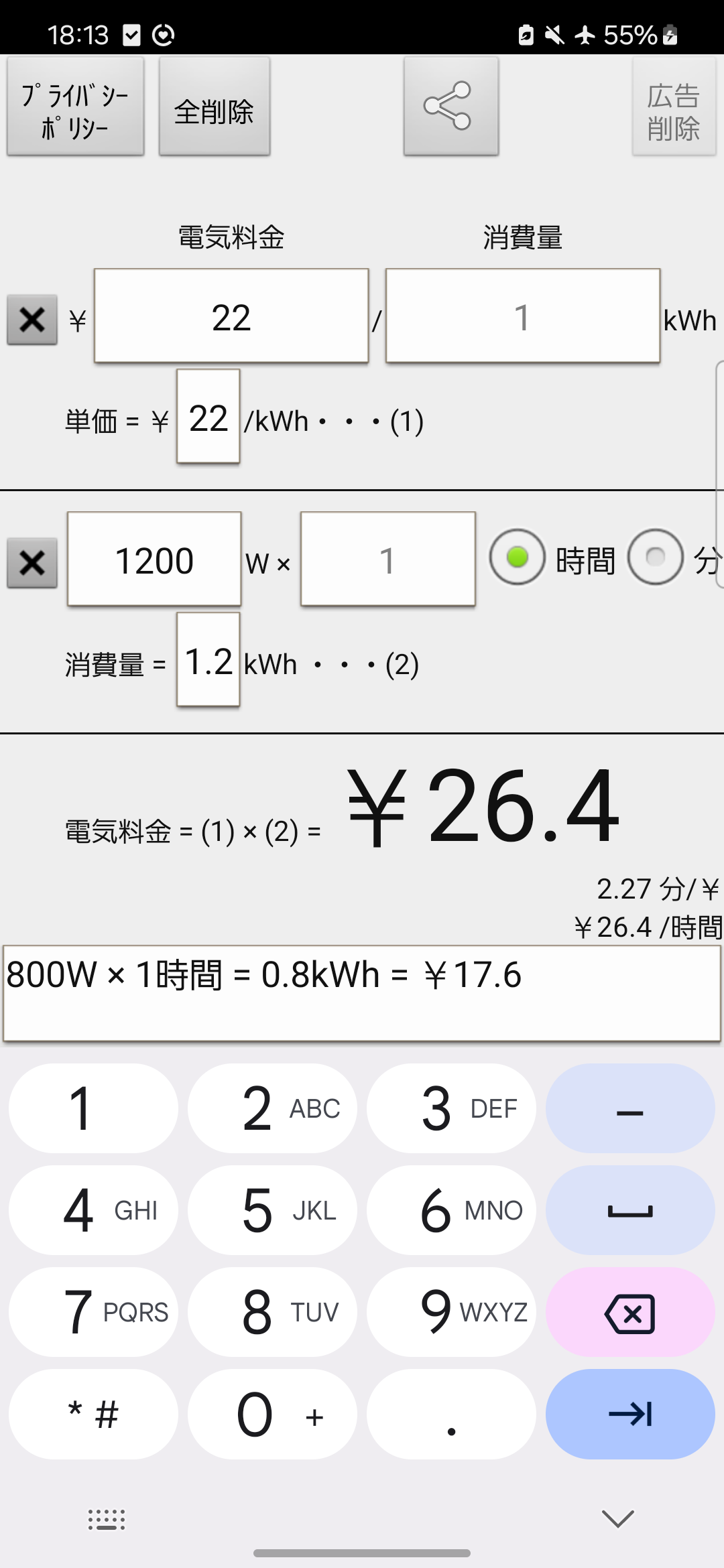Clear the wattage row with X
The width and height of the screenshot is (724, 1568).
pos(32,563)
